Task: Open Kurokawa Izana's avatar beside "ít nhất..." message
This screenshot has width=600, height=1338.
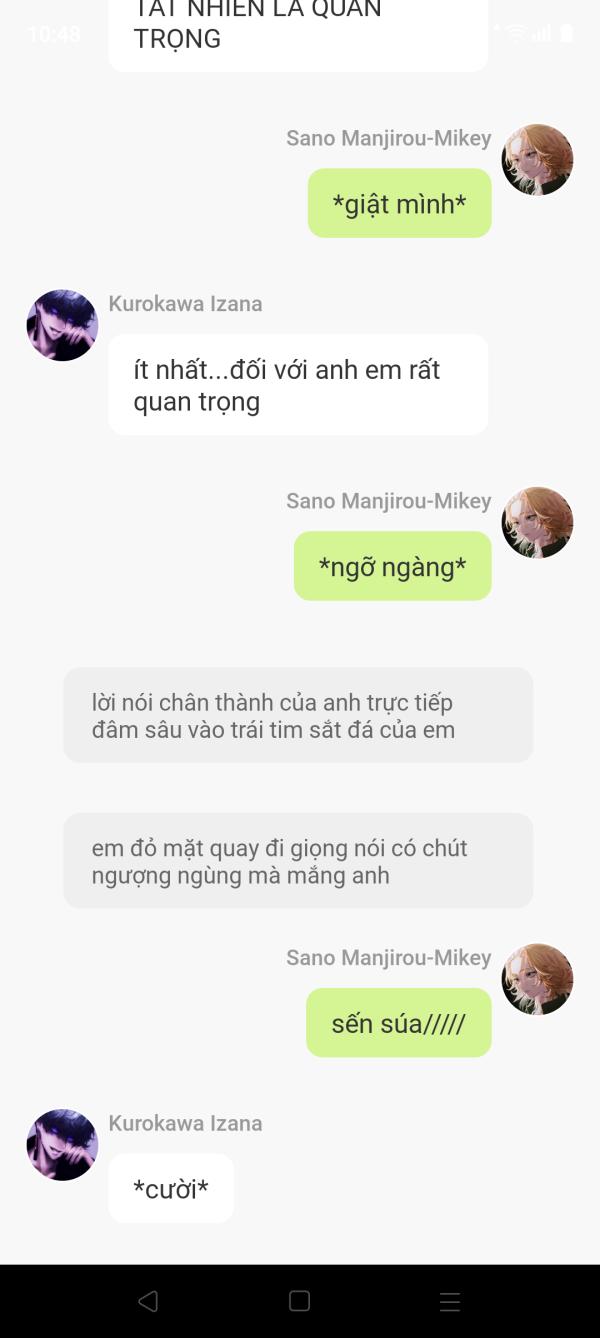Action: pos(62,325)
